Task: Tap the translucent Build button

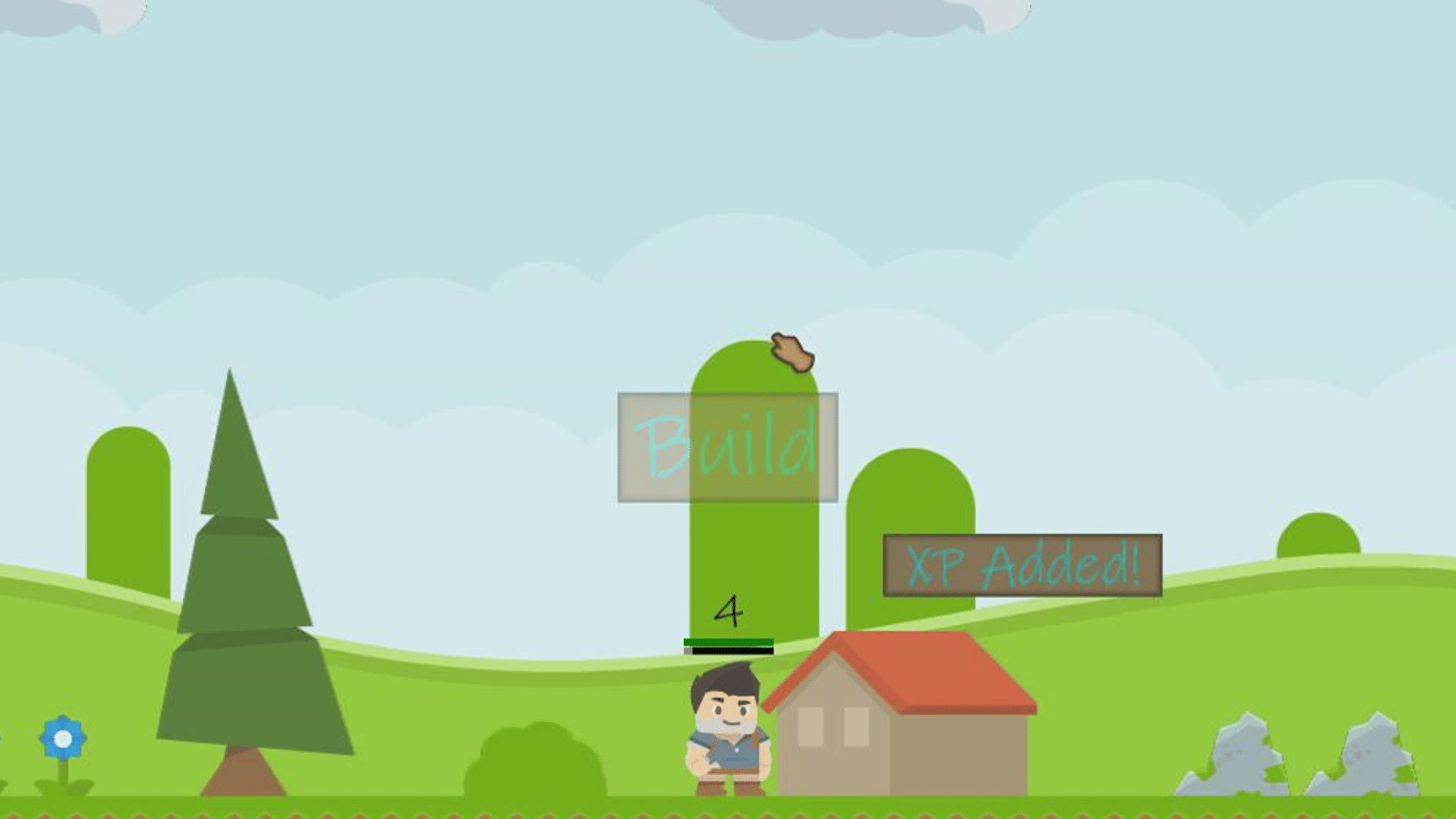Action: point(727,447)
